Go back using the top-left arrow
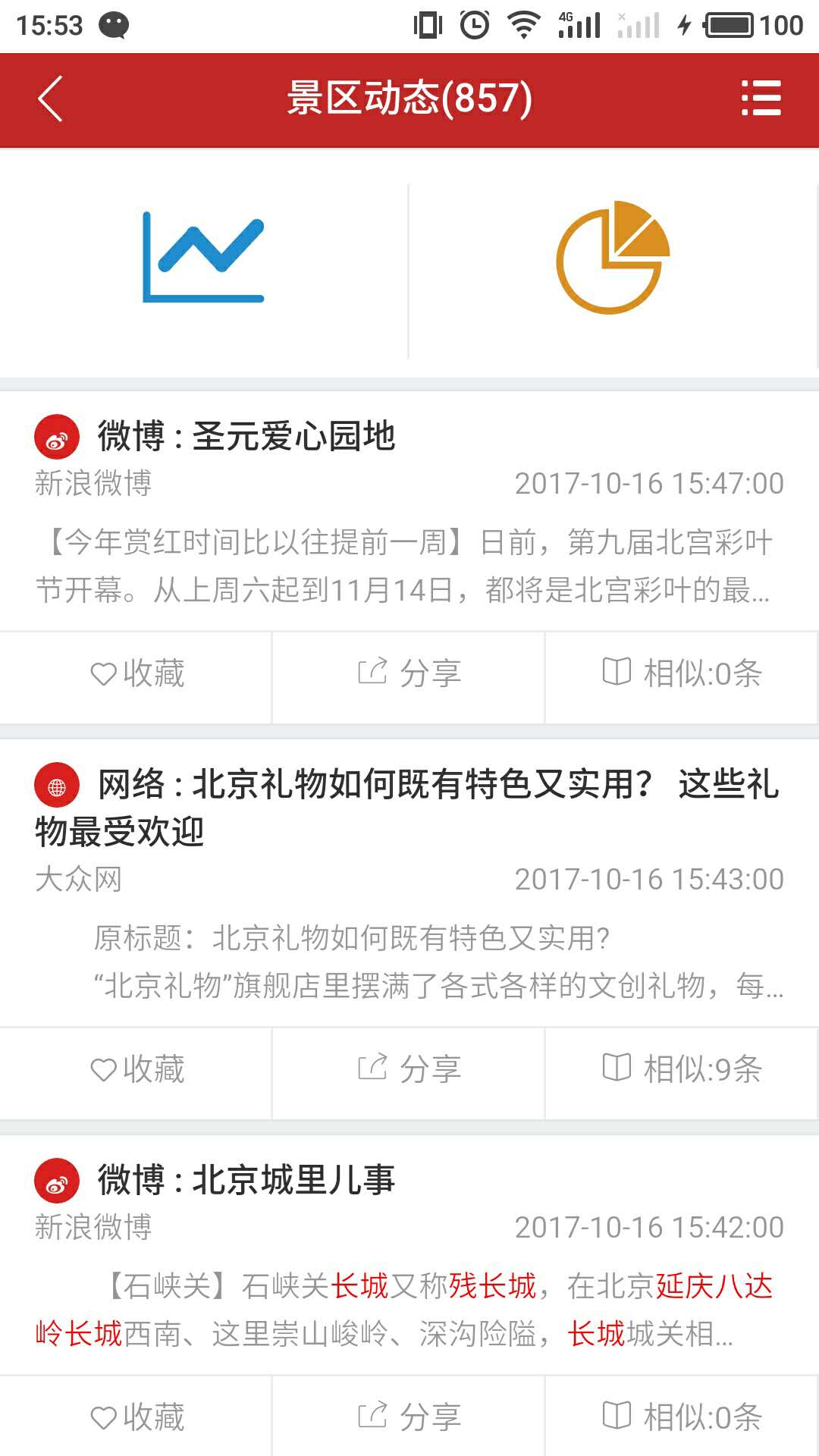819x1456 pixels. coord(50,99)
